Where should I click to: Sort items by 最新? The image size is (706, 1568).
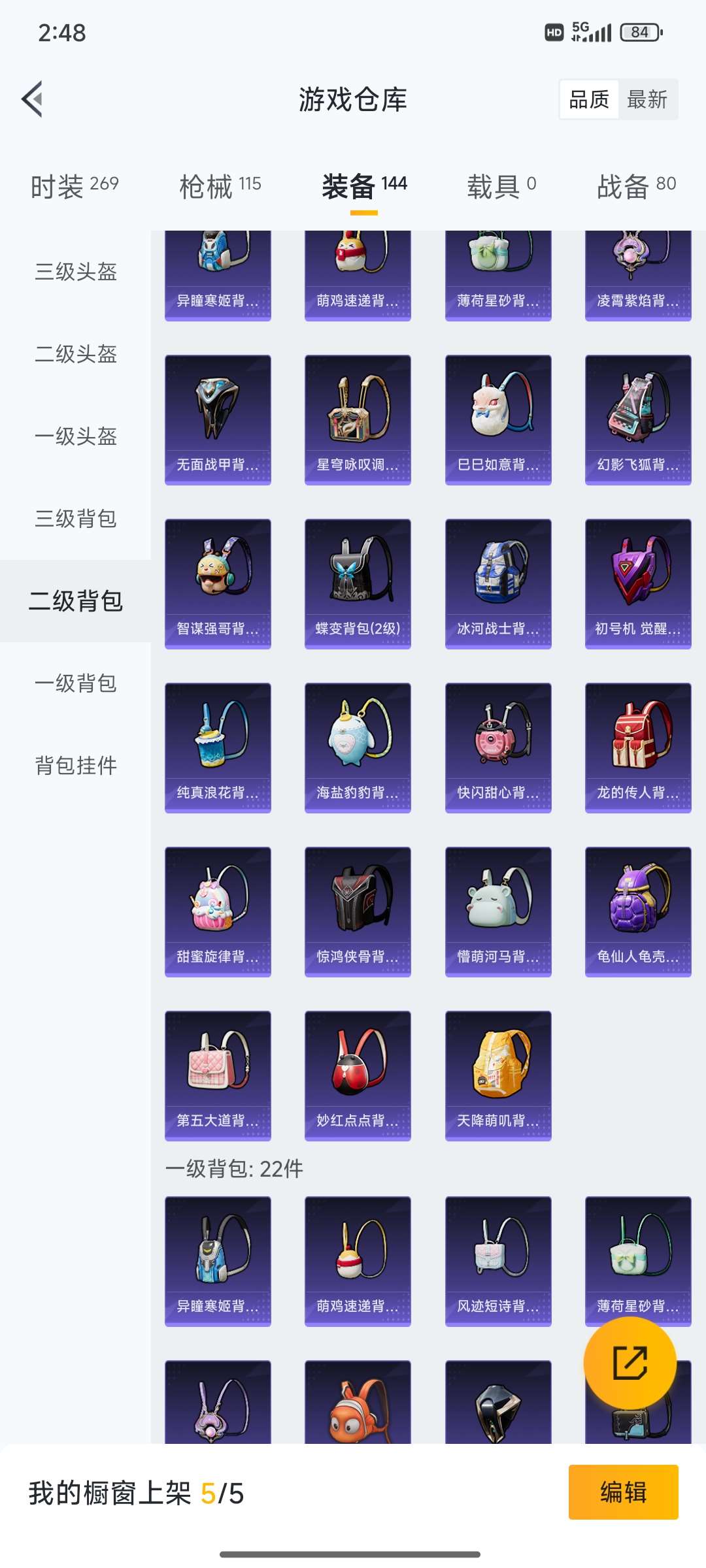[647, 99]
